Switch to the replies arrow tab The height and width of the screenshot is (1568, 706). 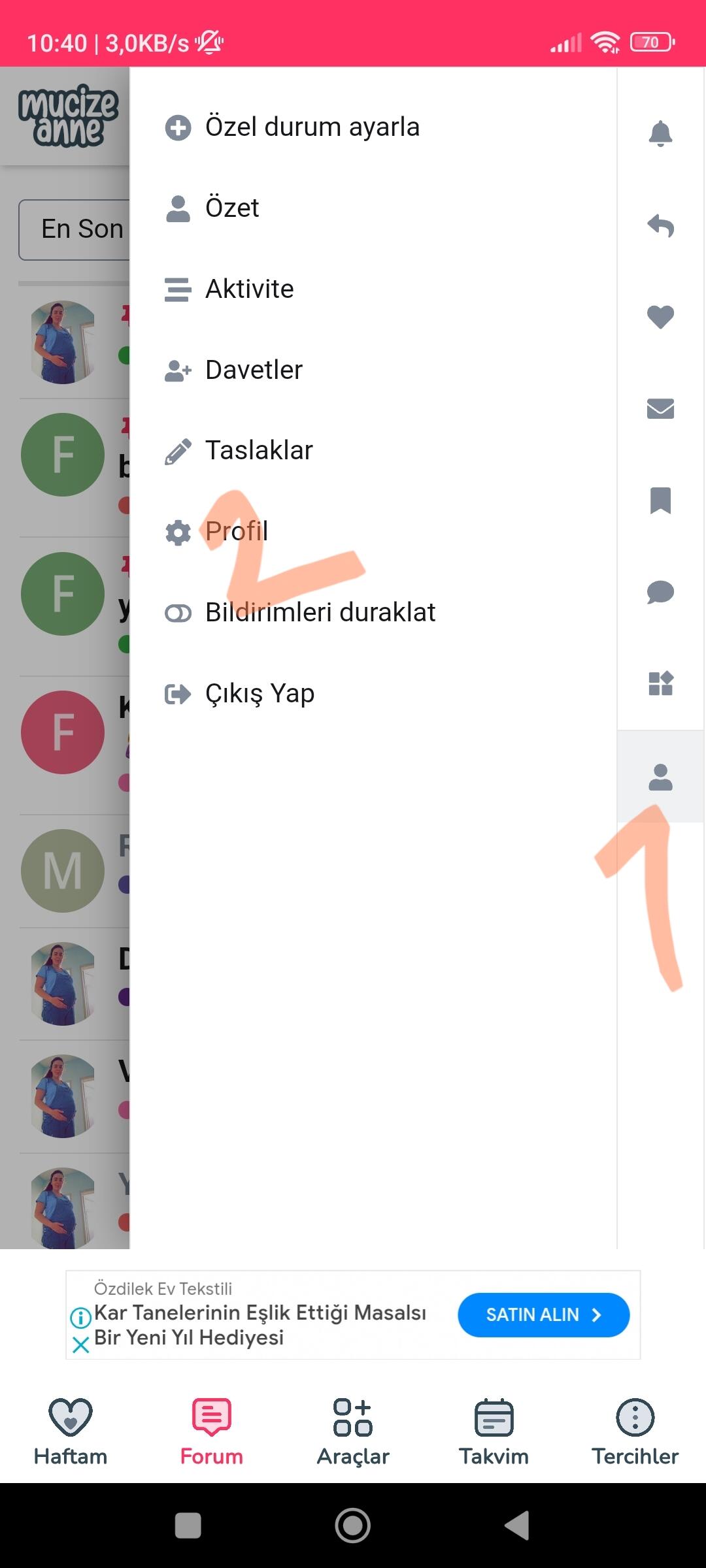click(661, 226)
